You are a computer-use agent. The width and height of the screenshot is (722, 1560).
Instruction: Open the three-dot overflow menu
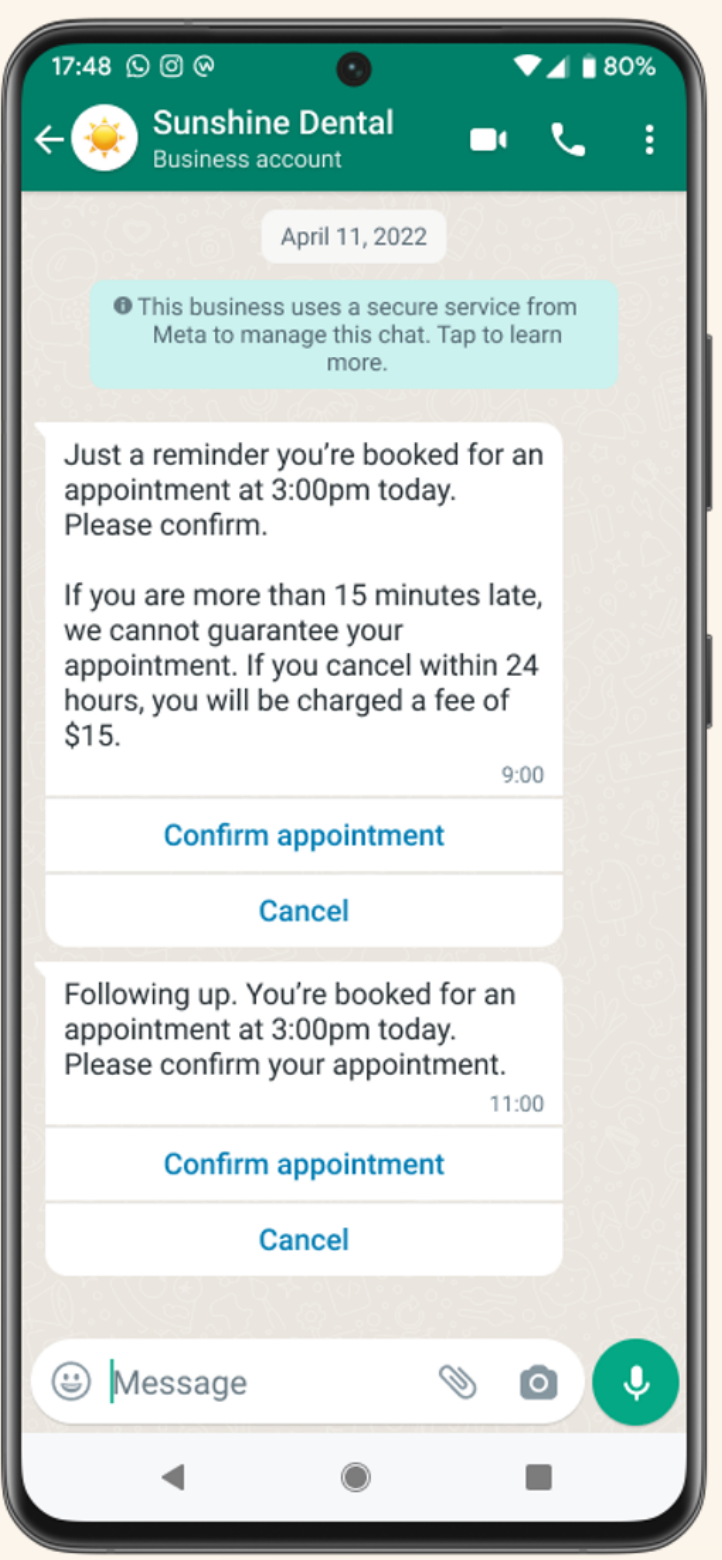(x=649, y=140)
